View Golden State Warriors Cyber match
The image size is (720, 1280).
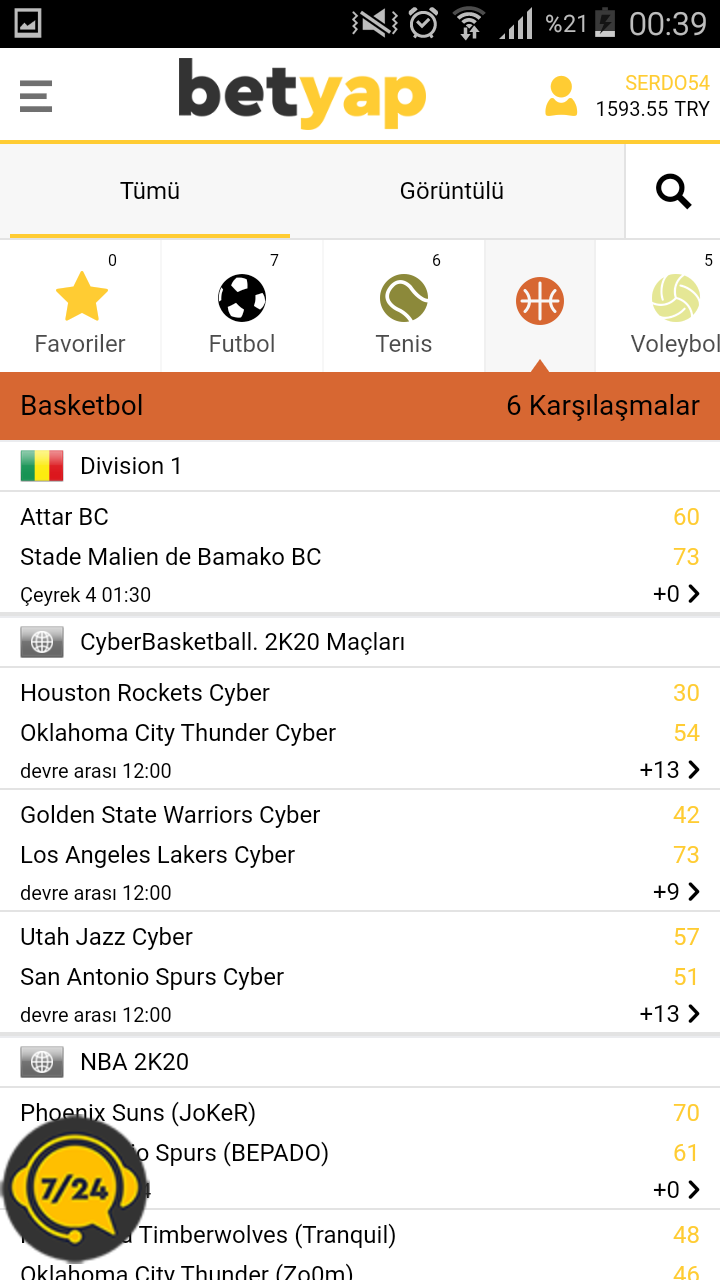coord(360,850)
